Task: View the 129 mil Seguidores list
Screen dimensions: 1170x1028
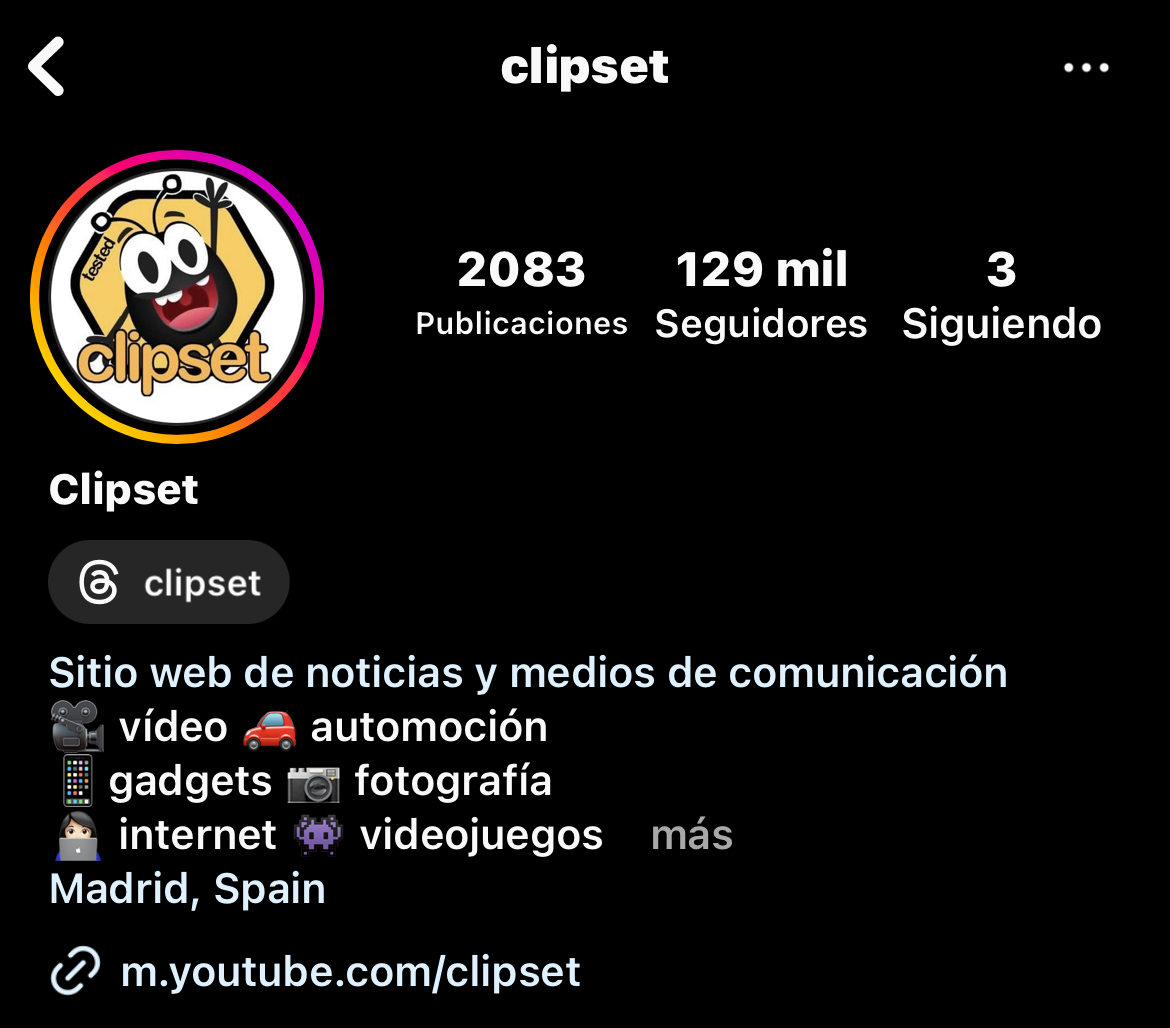Action: pyautogui.click(x=761, y=294)
